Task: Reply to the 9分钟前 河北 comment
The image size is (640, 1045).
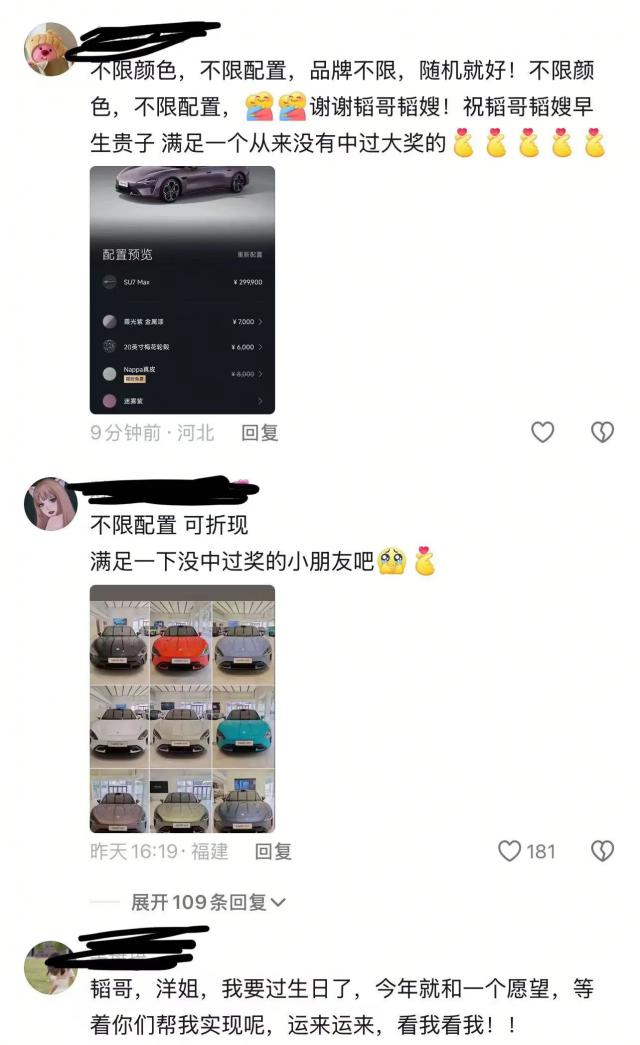Action: pyautogui.click(x=259, y=433)
